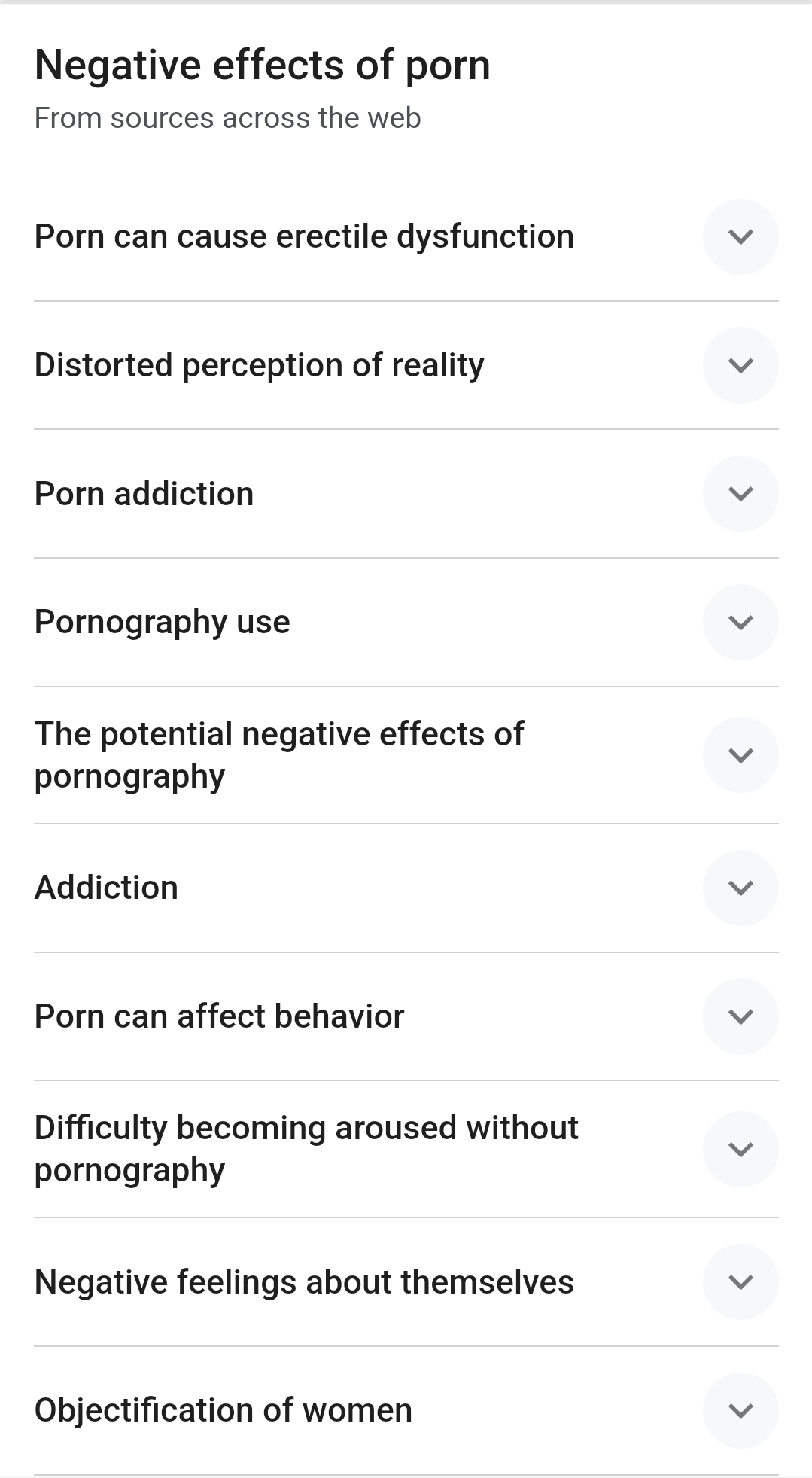Image resolution: width=812 pixels, height=1478 pixels.
Task: Expand the 'Addiction' entry
Action: (x=741, y=888)
